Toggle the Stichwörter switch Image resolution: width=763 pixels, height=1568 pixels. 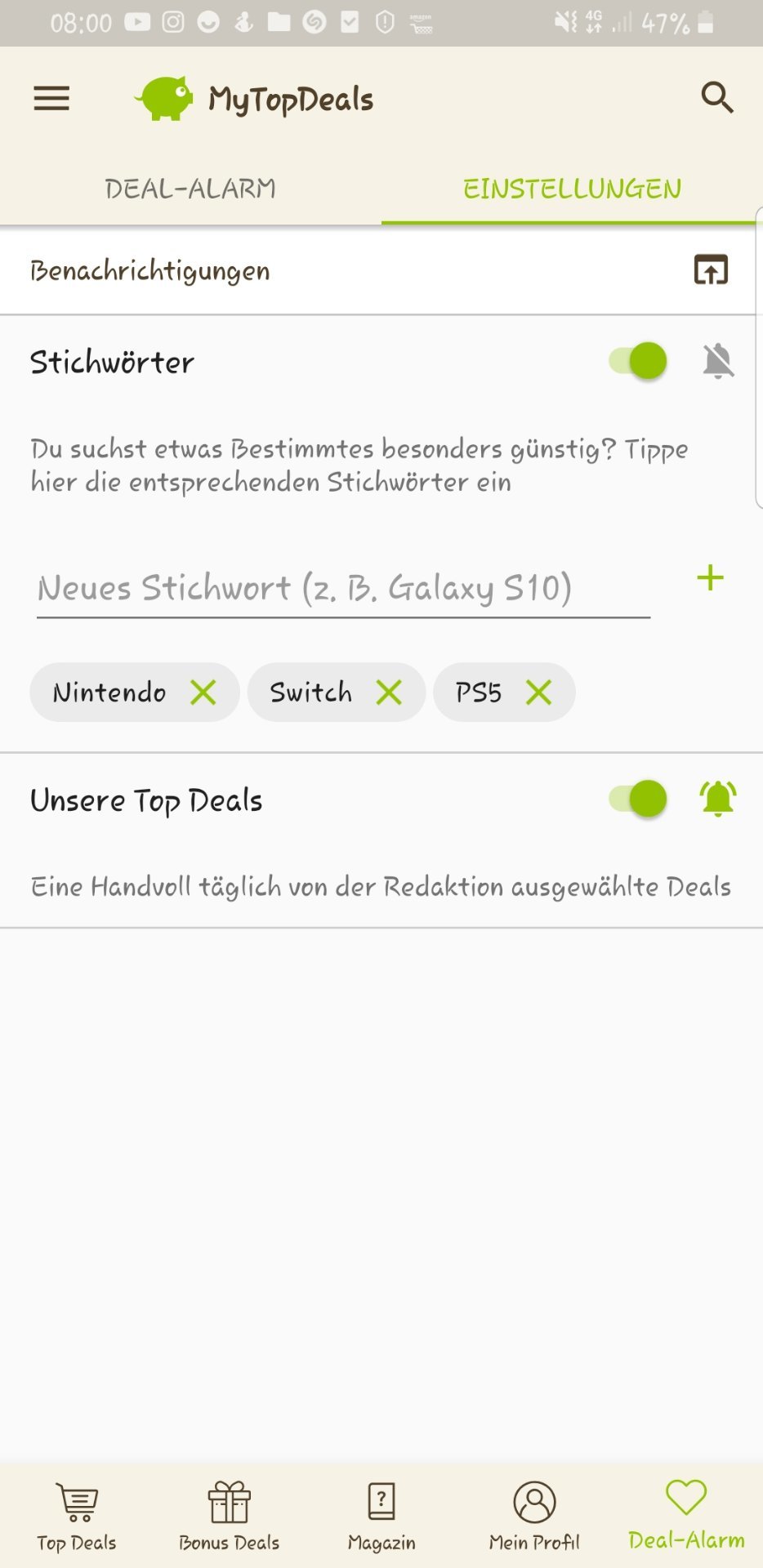pyautogui.click(x=638, y=361)
